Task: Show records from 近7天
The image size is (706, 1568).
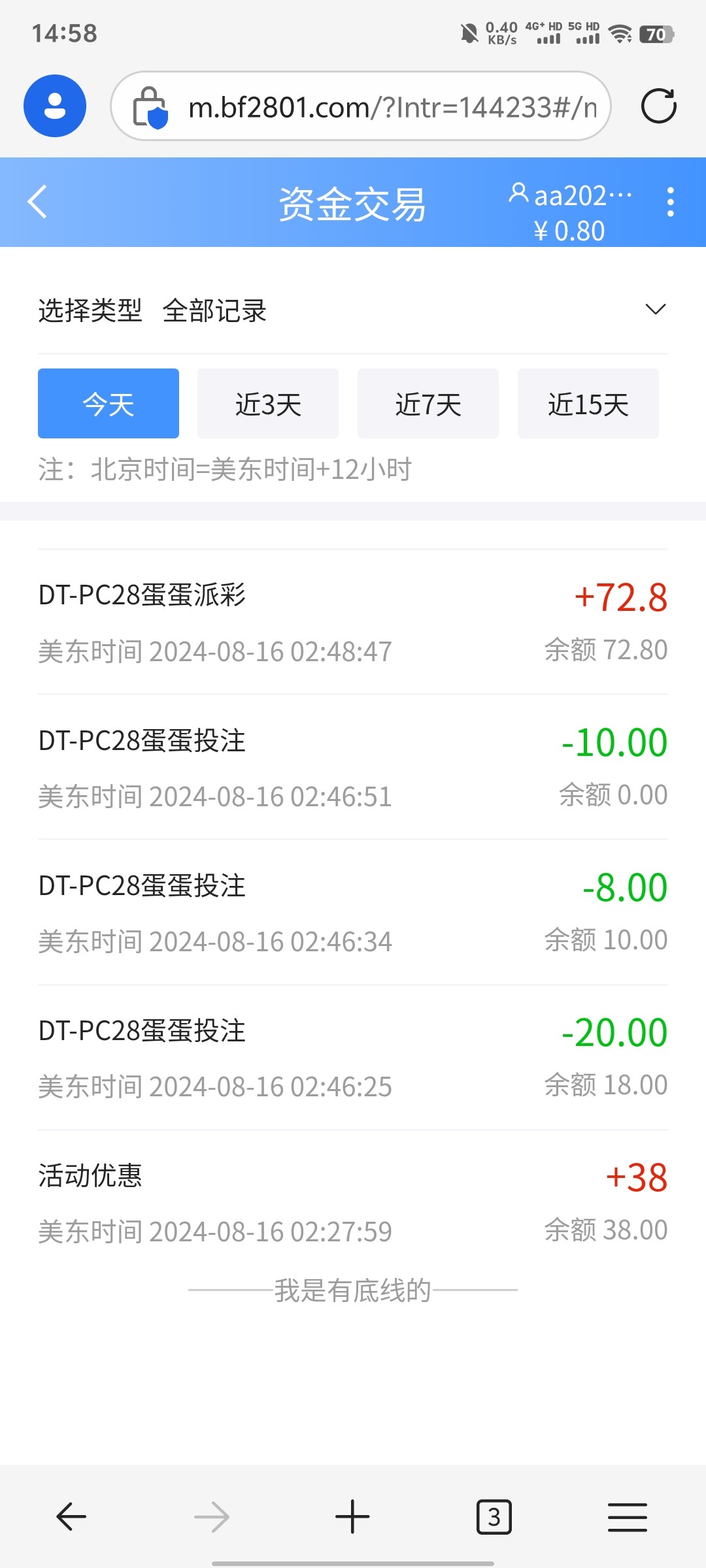Action: 428,404
